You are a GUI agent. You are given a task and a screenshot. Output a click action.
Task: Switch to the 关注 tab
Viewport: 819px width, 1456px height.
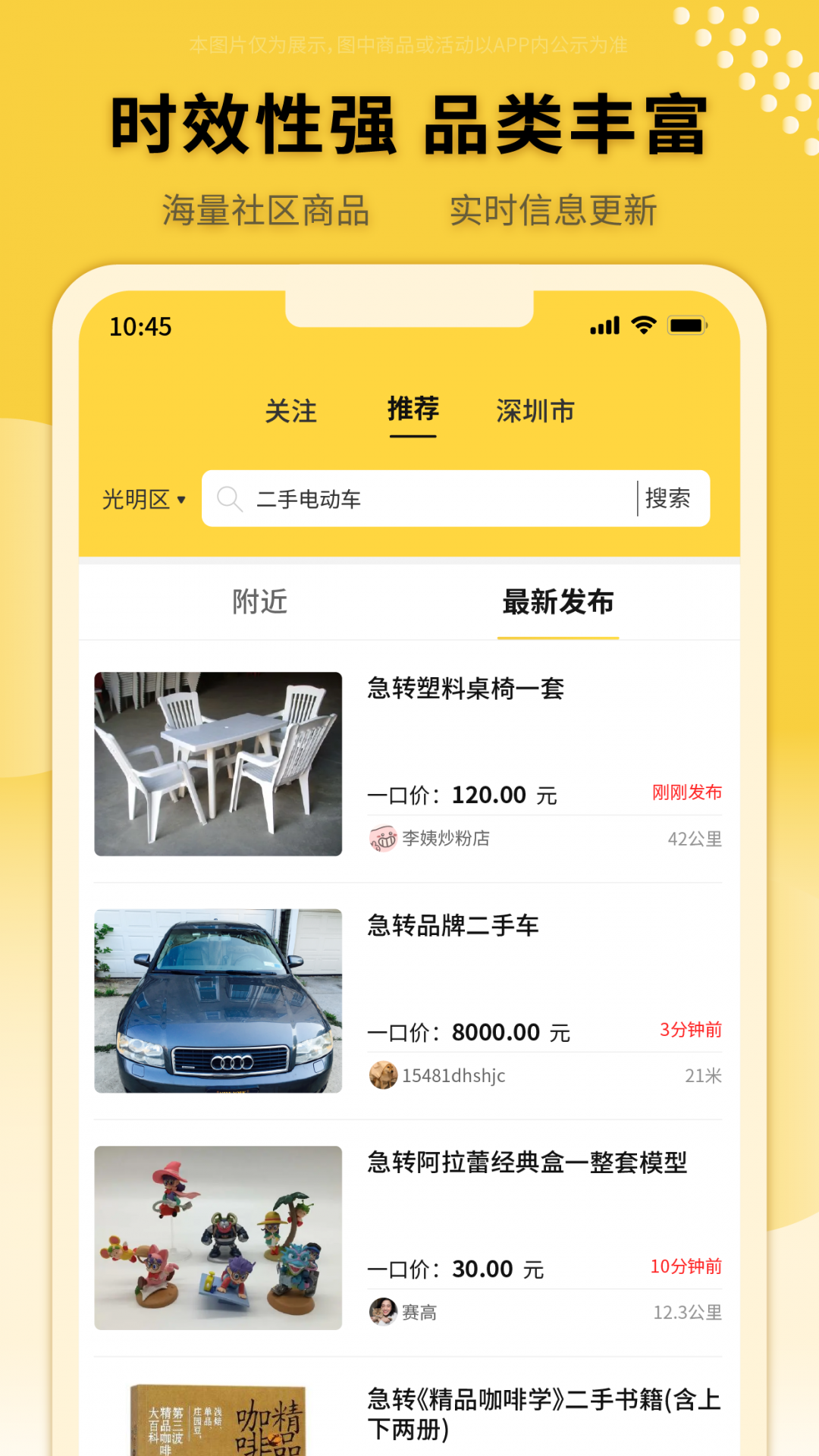pos(290,410)
